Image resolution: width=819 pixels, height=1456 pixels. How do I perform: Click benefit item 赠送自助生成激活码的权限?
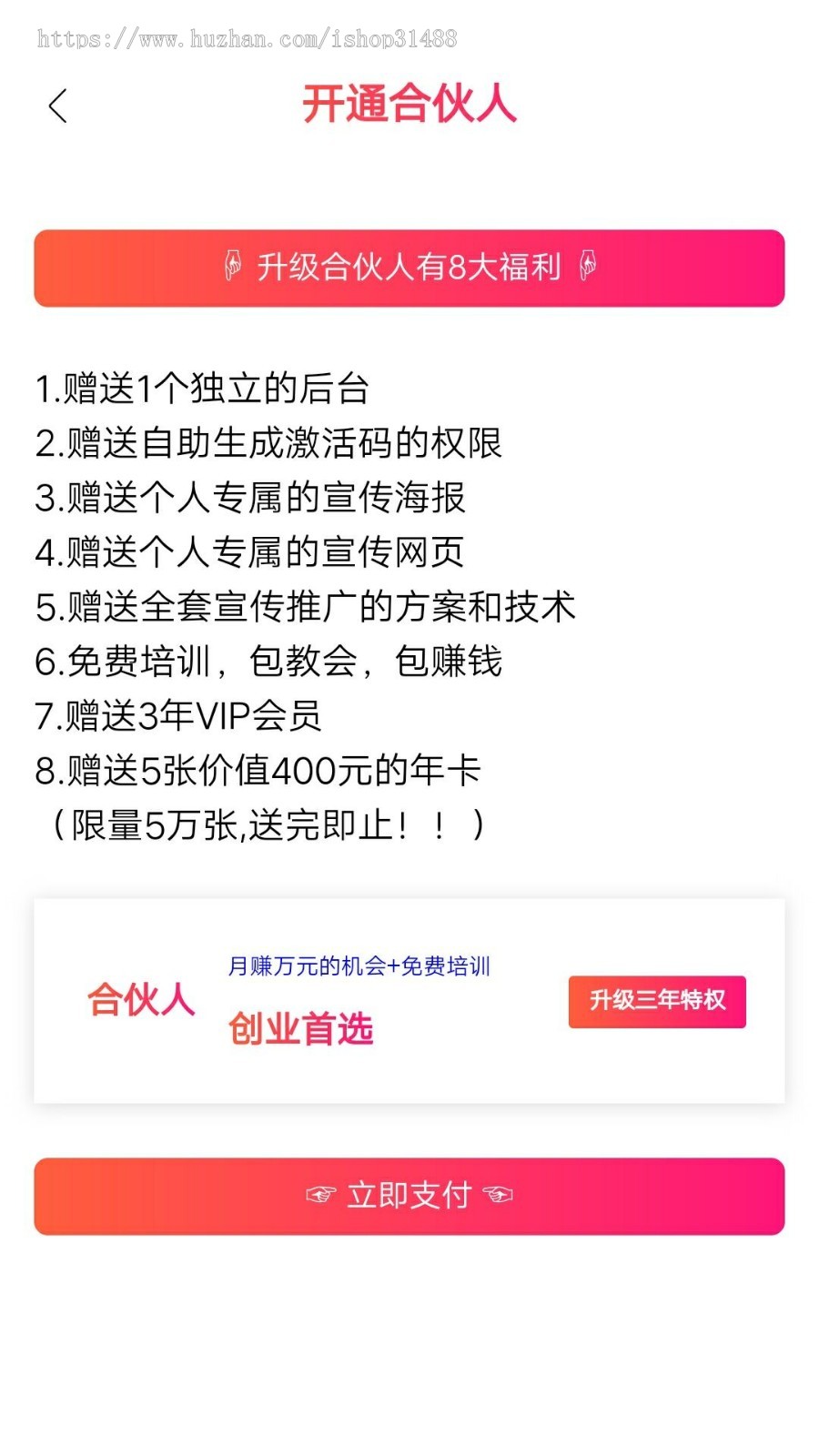tap(270, 444)
